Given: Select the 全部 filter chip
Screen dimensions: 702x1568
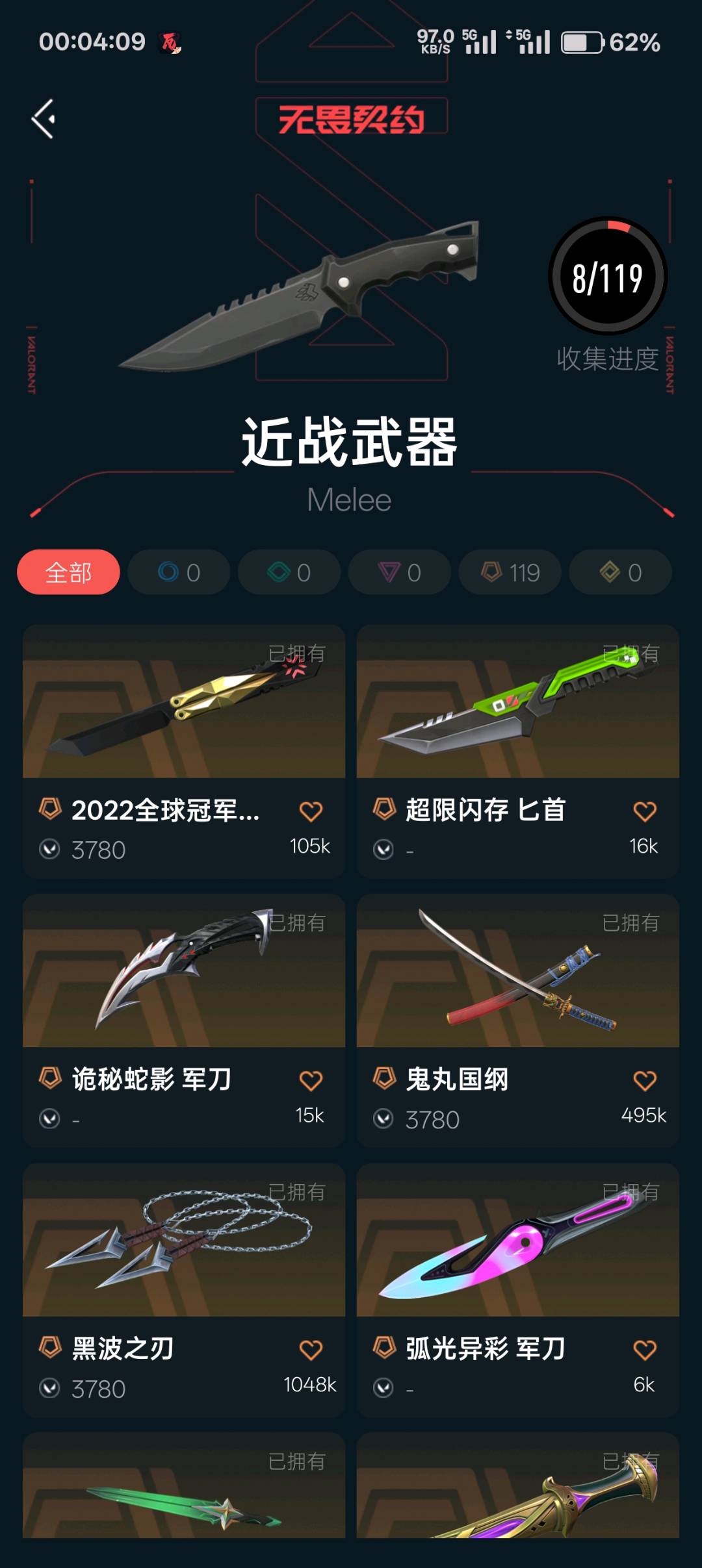Looking at the screenshot, I should [x=68, y=572].
